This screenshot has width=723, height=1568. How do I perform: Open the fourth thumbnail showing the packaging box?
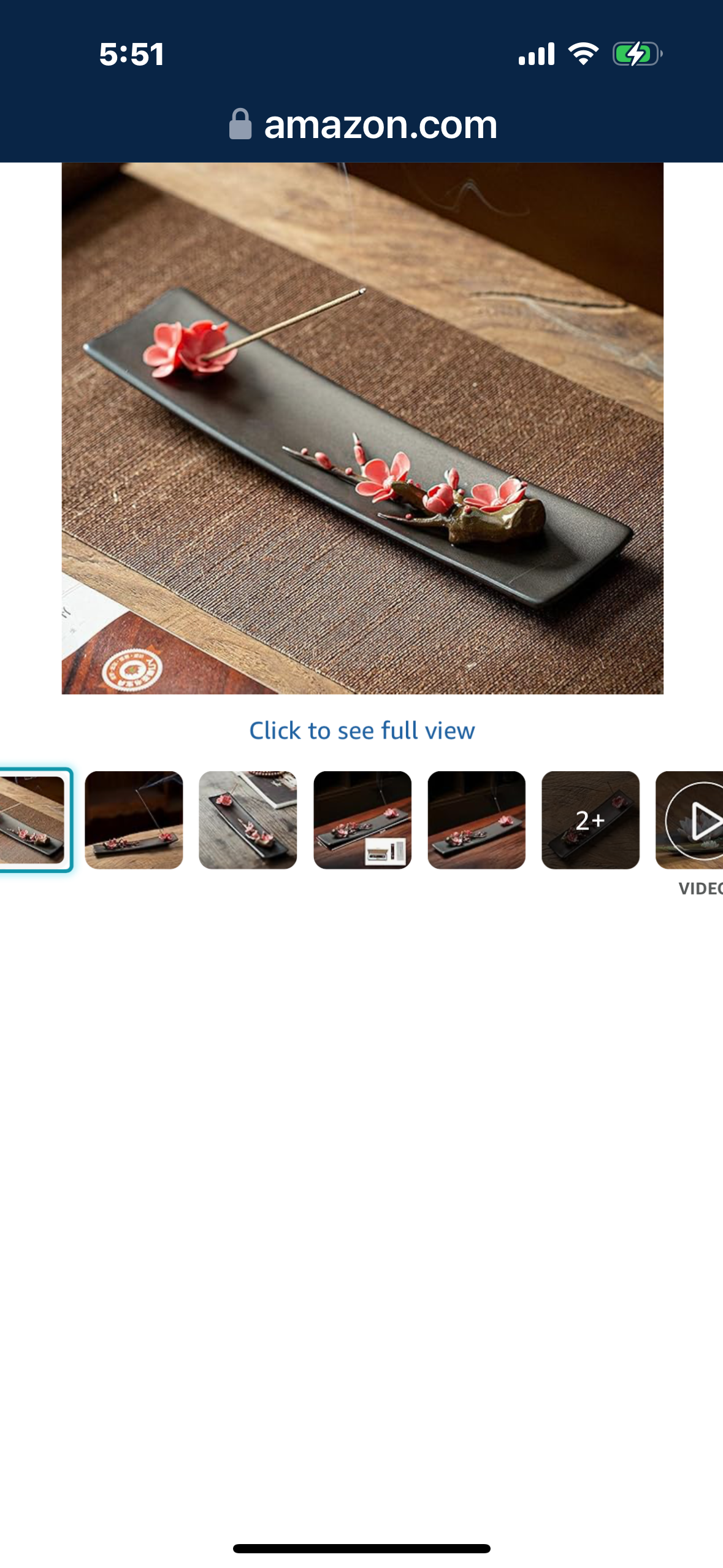tap(362, 820)
